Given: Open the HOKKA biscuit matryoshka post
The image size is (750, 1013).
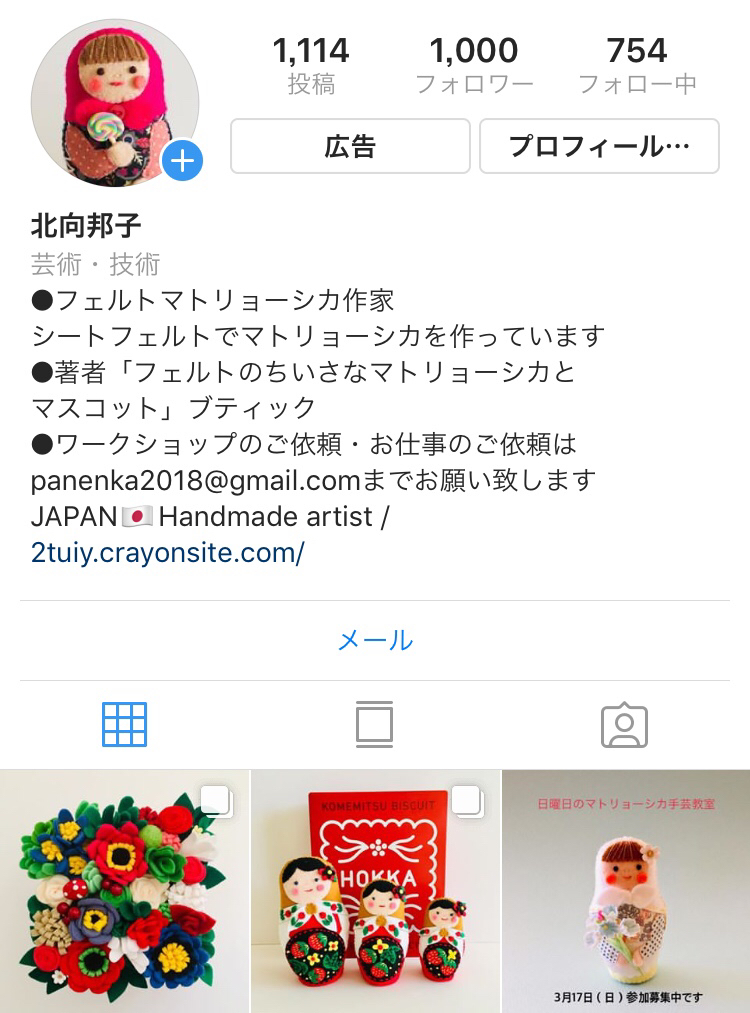Looking at the screenshot, I should [x=375, y=892].
